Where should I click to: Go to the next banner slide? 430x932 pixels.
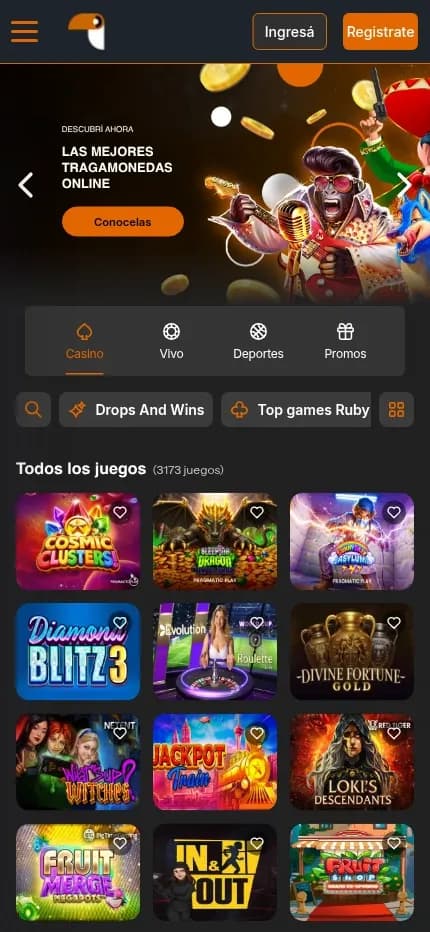(x=404, y=185)
